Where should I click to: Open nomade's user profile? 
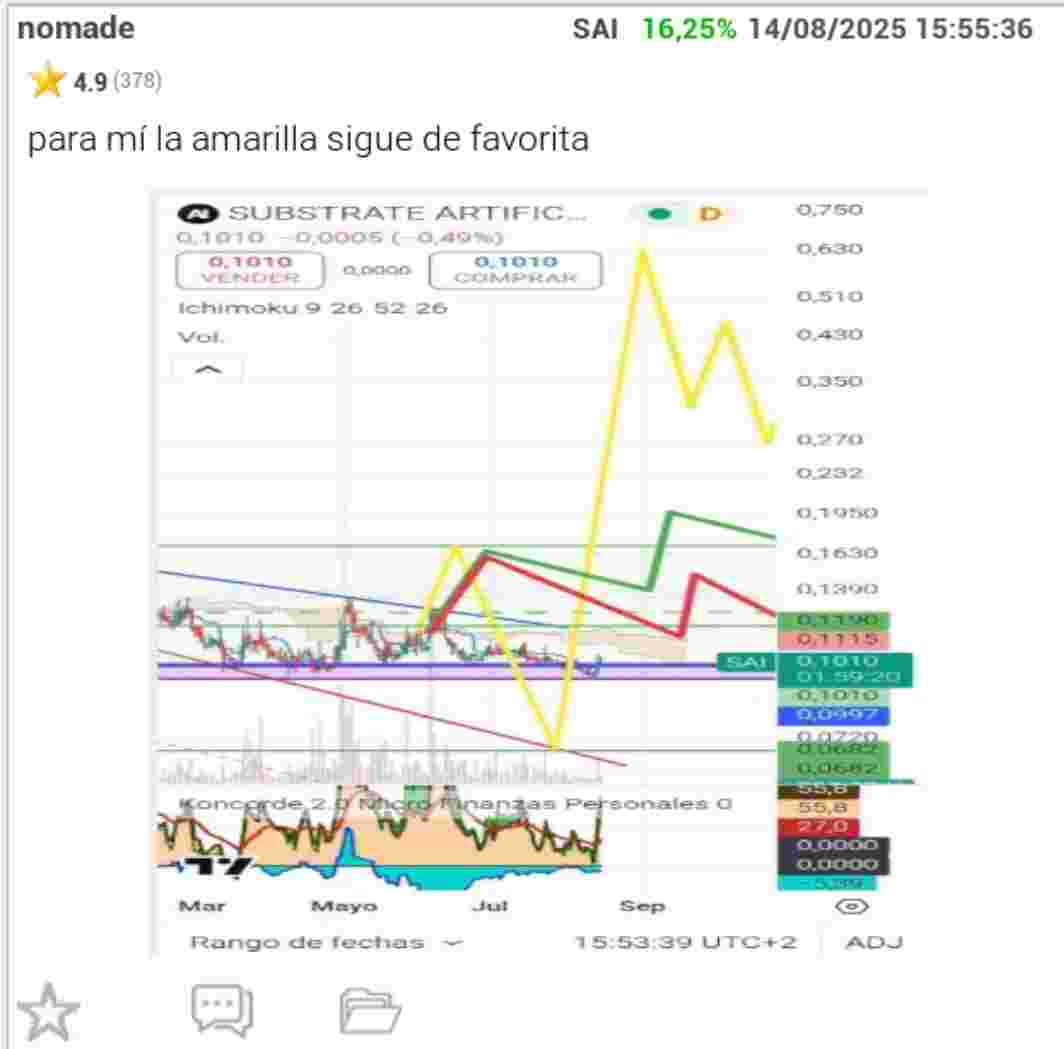pos(76,29)
